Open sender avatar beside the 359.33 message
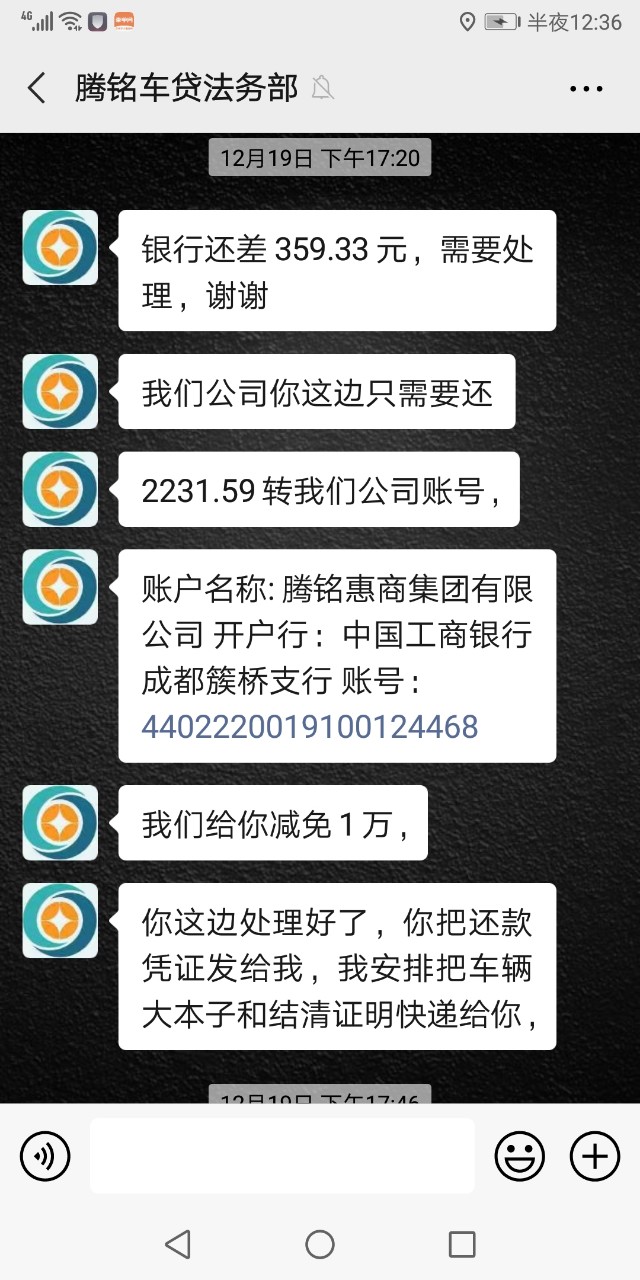This screenshot has width=640, height=1280. click(61, 247)
